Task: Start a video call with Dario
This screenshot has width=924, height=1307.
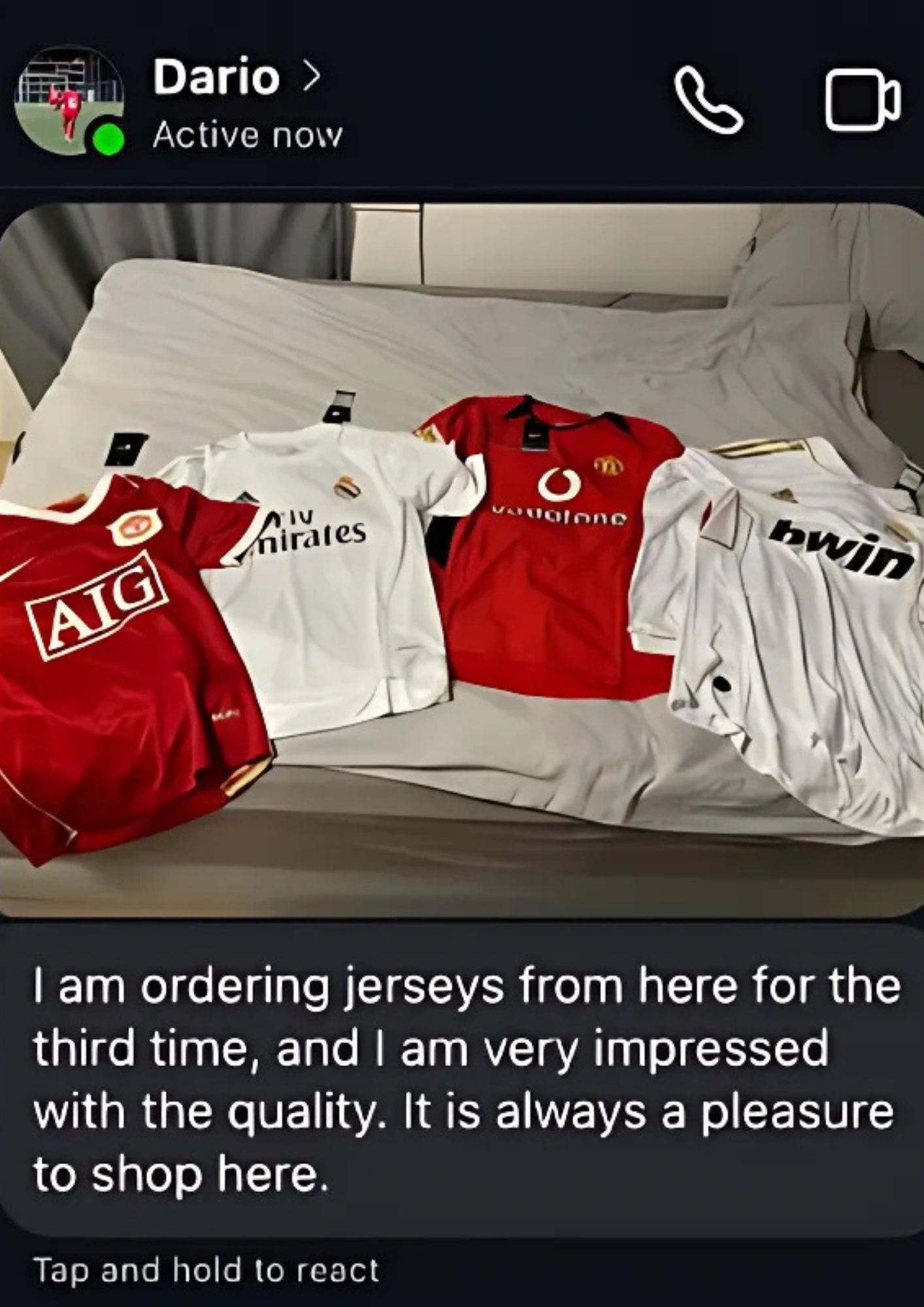Action: [x=863, y=100]
